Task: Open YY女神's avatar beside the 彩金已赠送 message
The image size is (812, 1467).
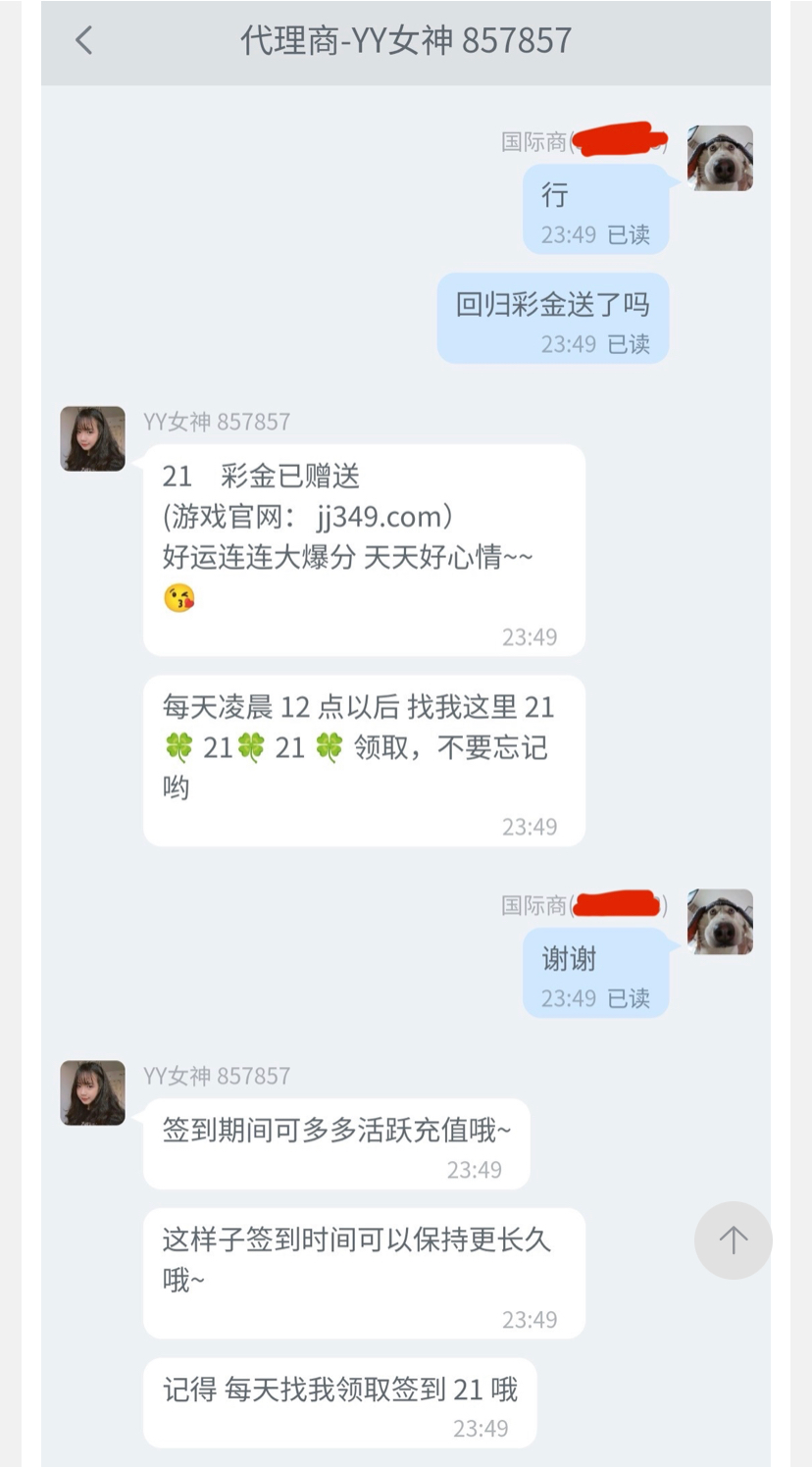Action: [93, 438]
